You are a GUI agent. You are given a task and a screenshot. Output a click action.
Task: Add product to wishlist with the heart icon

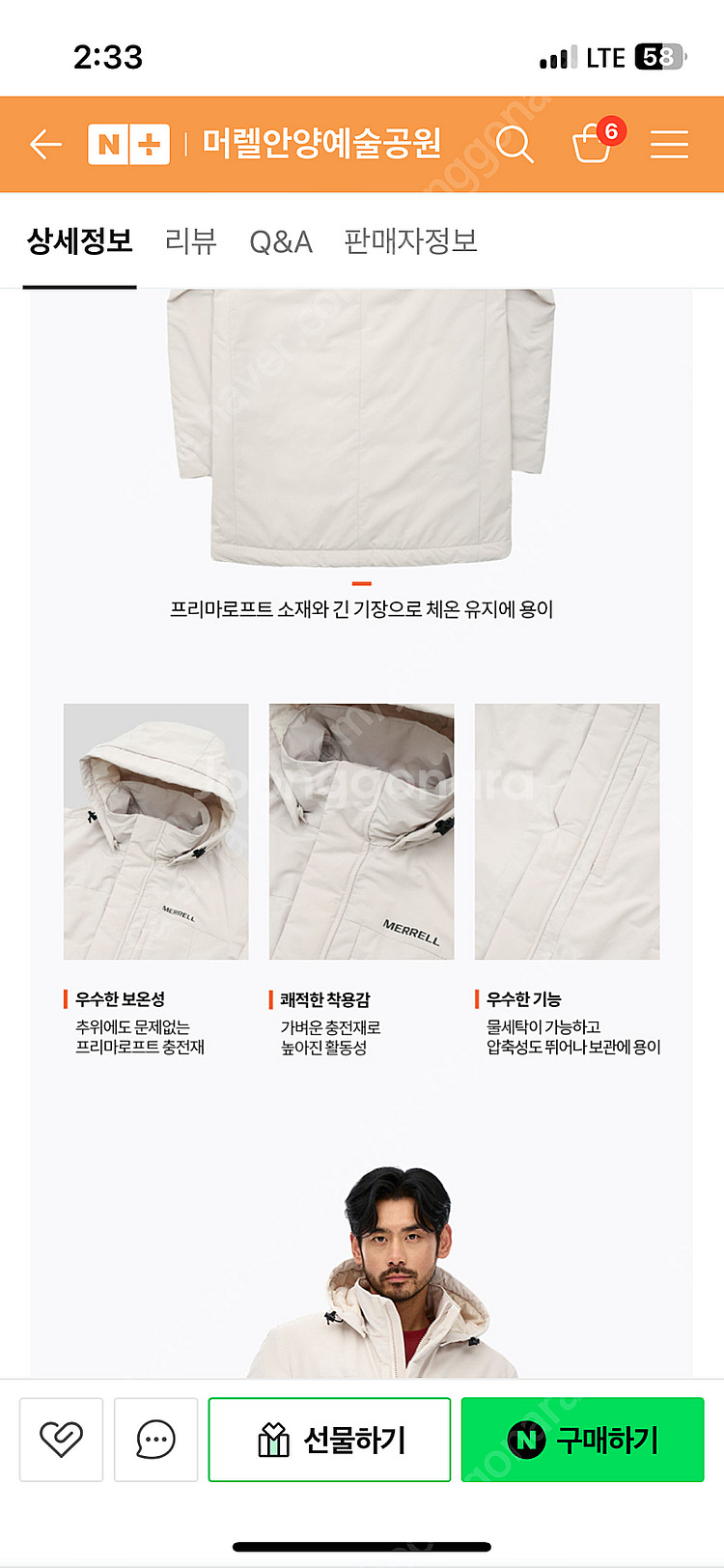tap(61, 1439)
